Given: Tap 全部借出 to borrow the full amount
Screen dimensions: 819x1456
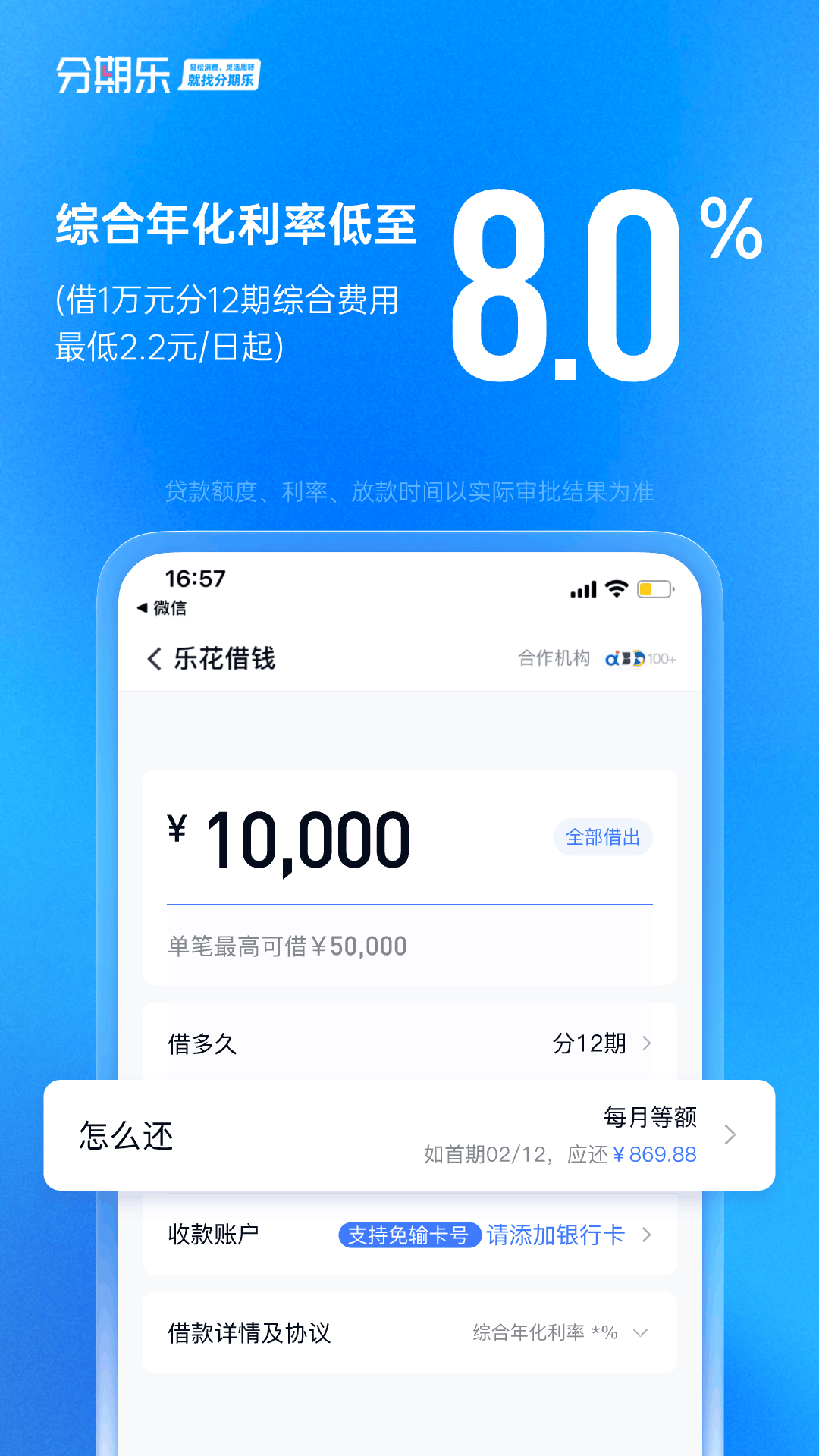Looking at the screenshot, I should (603, 837).
